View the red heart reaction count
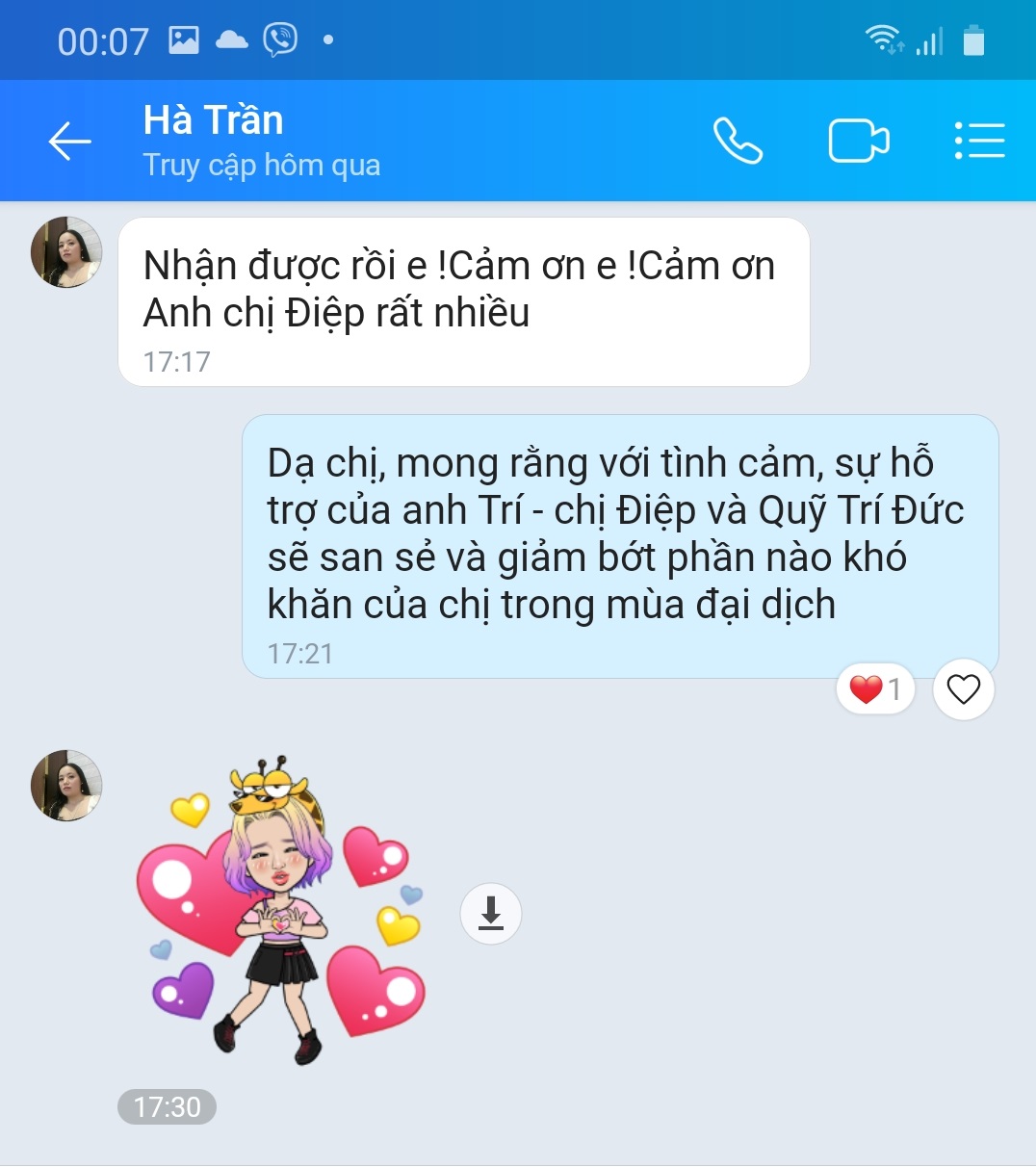1036x1167 pixels. 875,689
